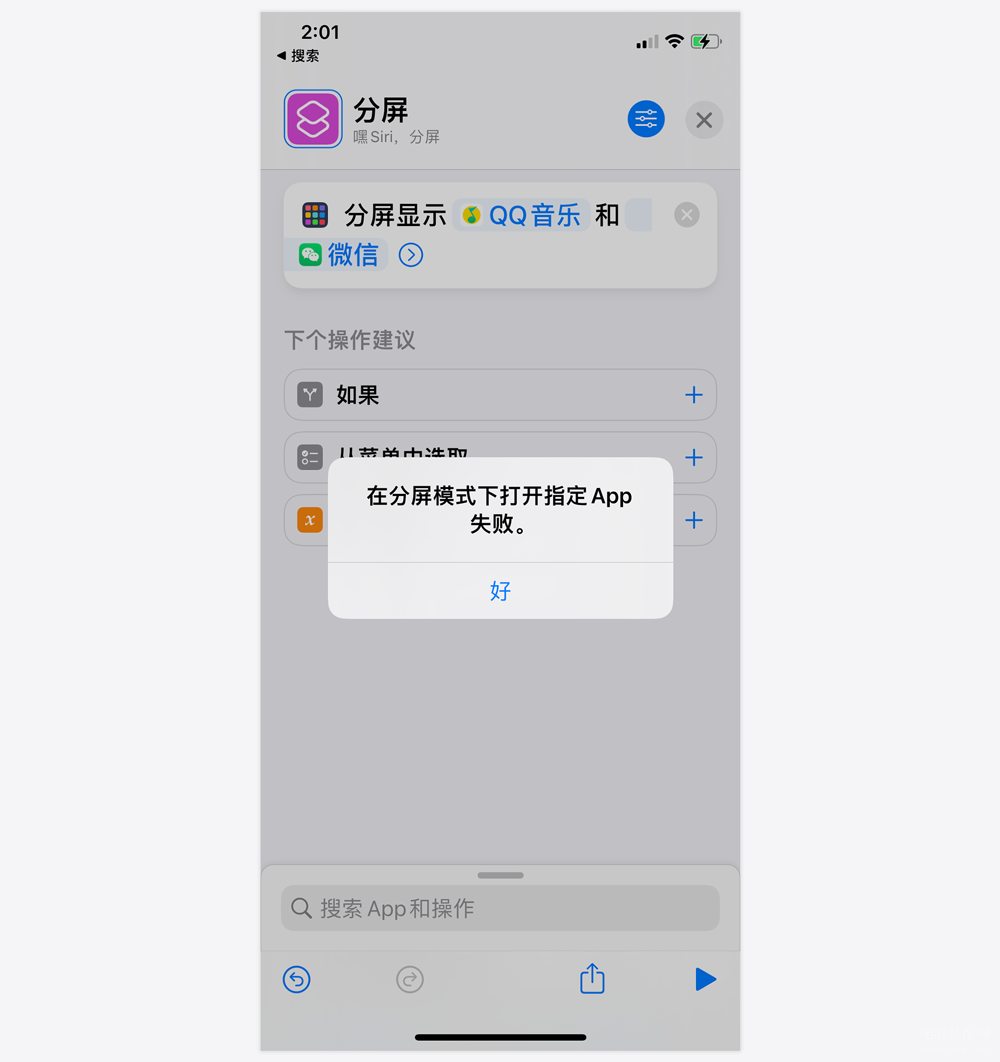Change the 微信 app parameter
This screenshot has width=1000, height=1062.
pyautogui.click(x=340, y=255)
